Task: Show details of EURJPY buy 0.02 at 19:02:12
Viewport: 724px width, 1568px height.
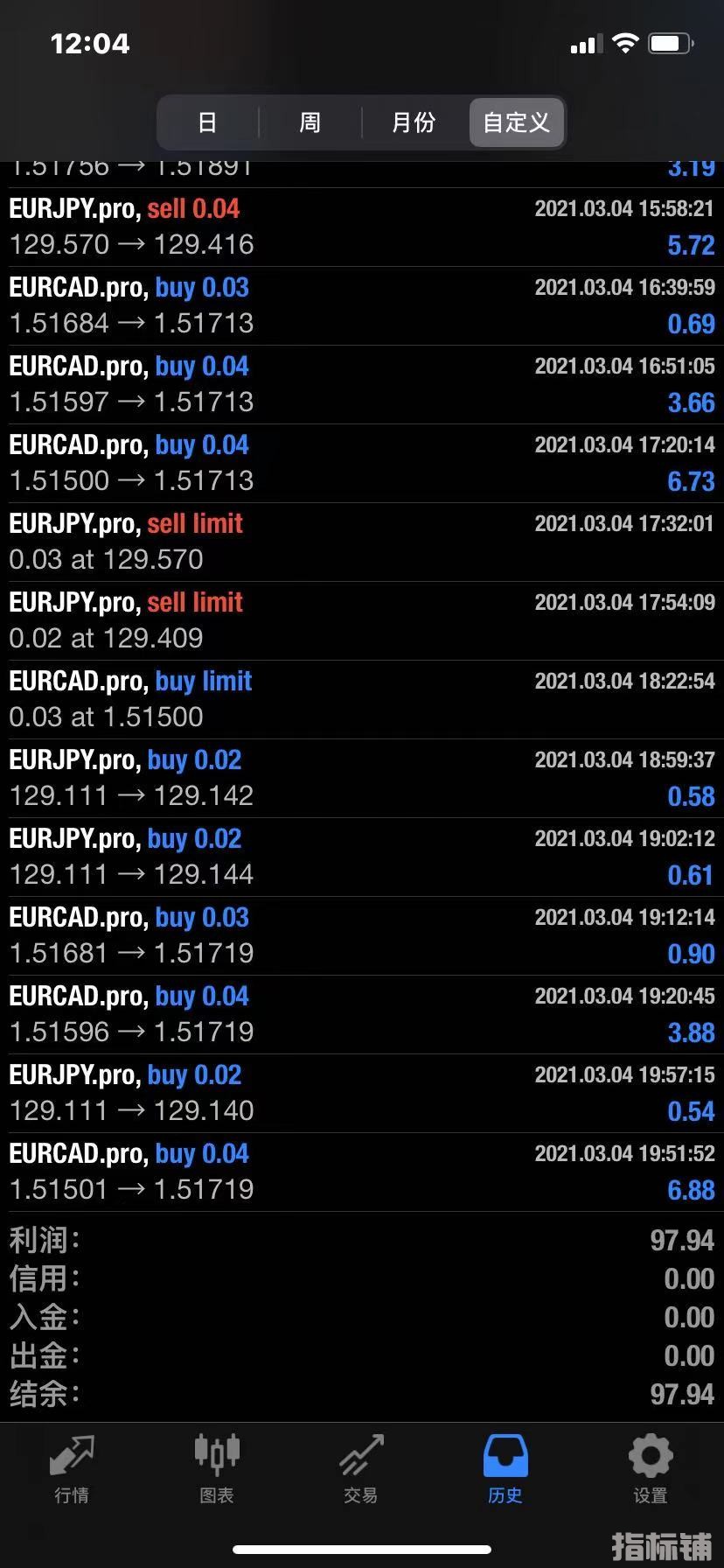Action: (x=362, y=857)
